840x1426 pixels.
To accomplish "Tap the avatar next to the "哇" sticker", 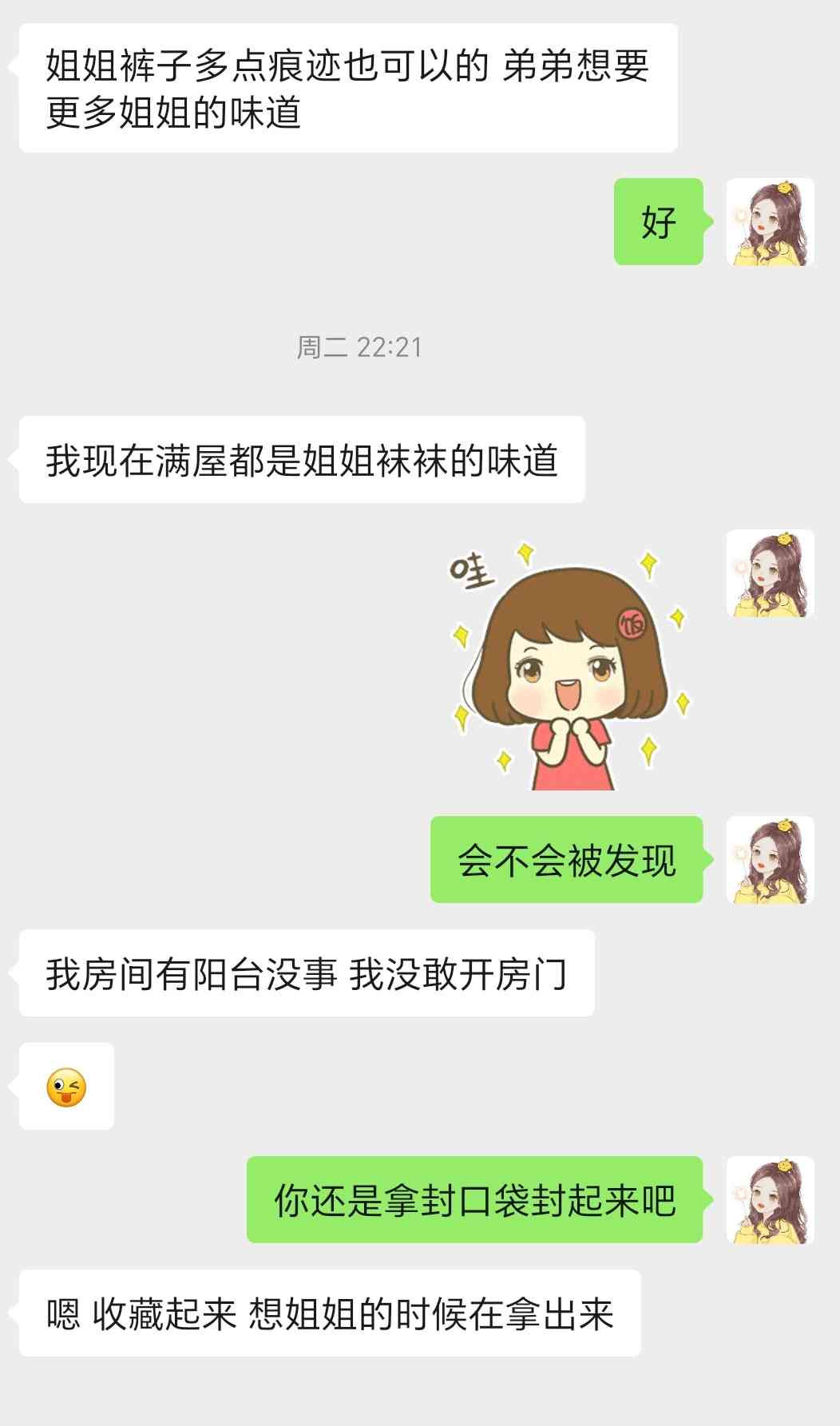I will click(770, 573).
